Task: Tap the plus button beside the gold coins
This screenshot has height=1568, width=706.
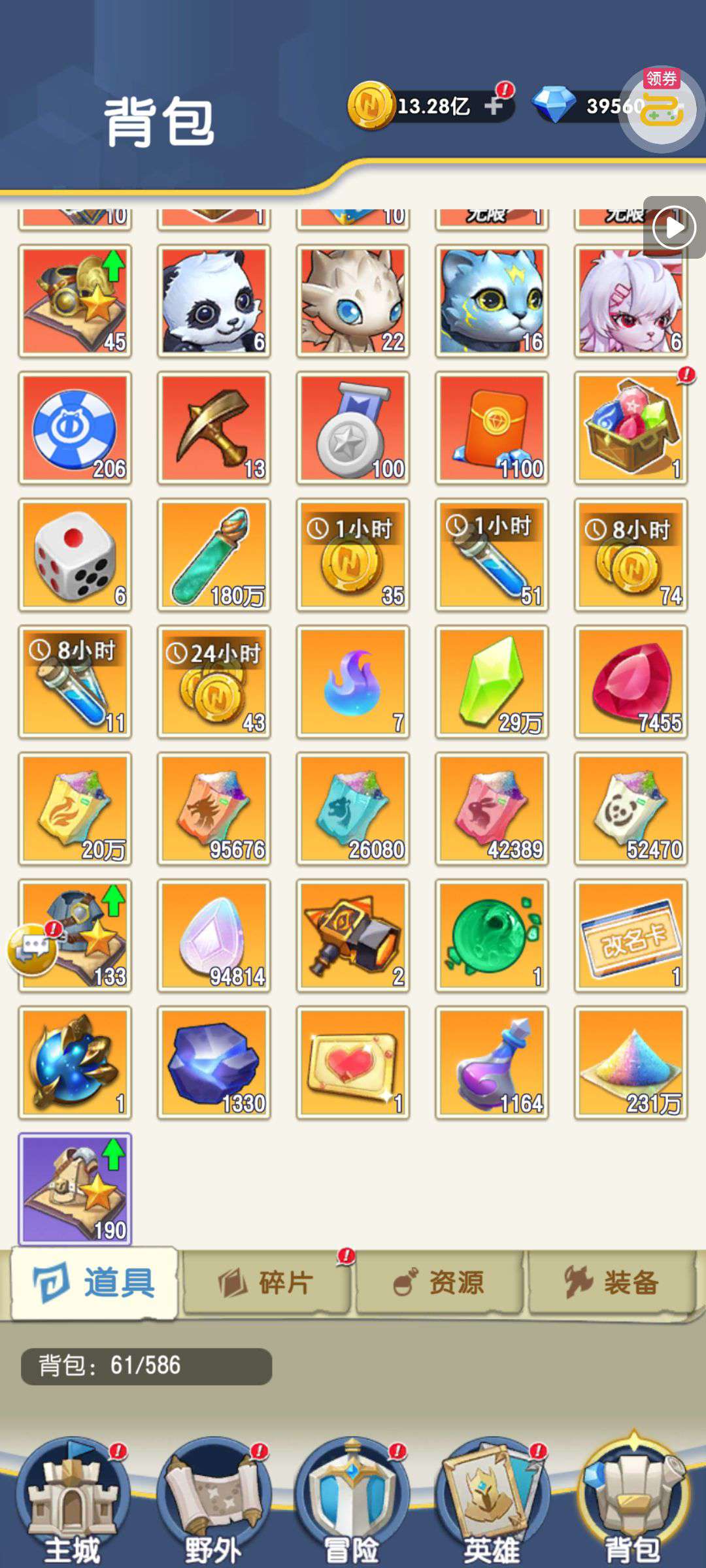Action: point(495,105)
